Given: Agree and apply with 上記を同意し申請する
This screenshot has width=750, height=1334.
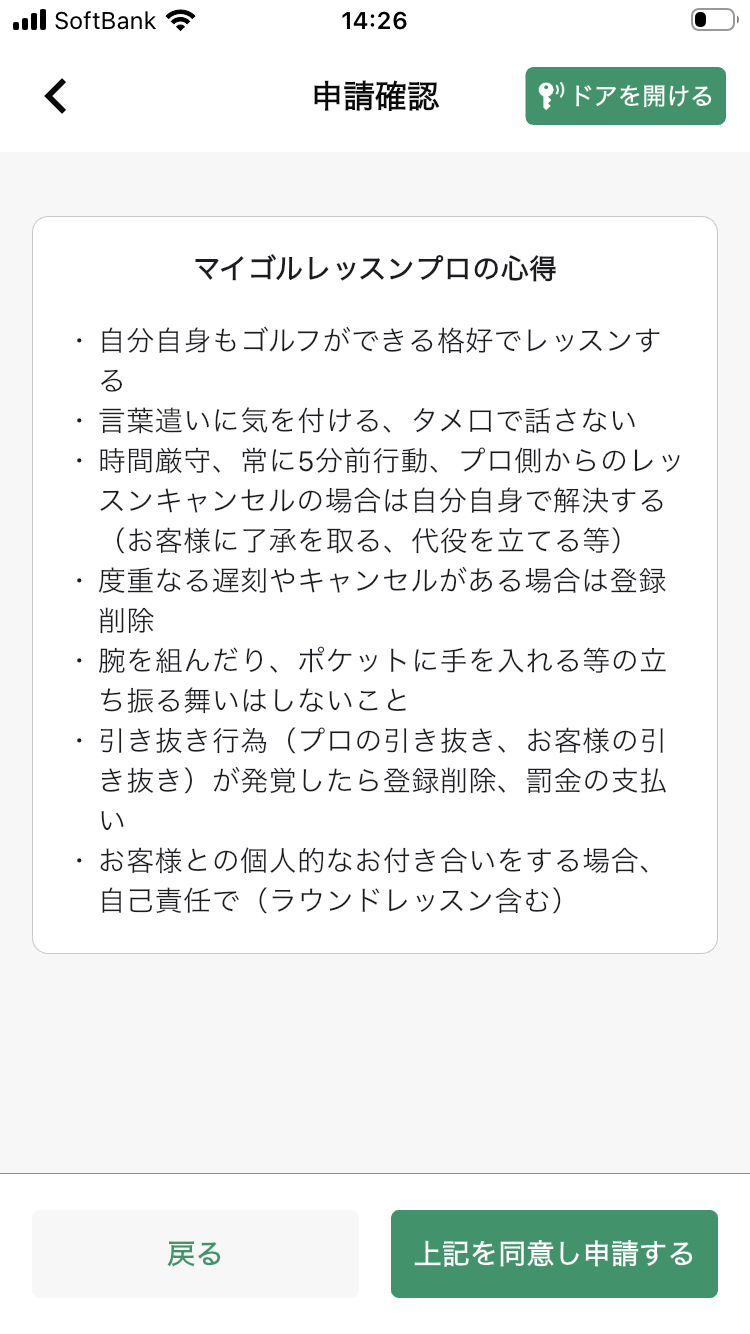Looking at the screenshot, I should (x=554, y=1254).
